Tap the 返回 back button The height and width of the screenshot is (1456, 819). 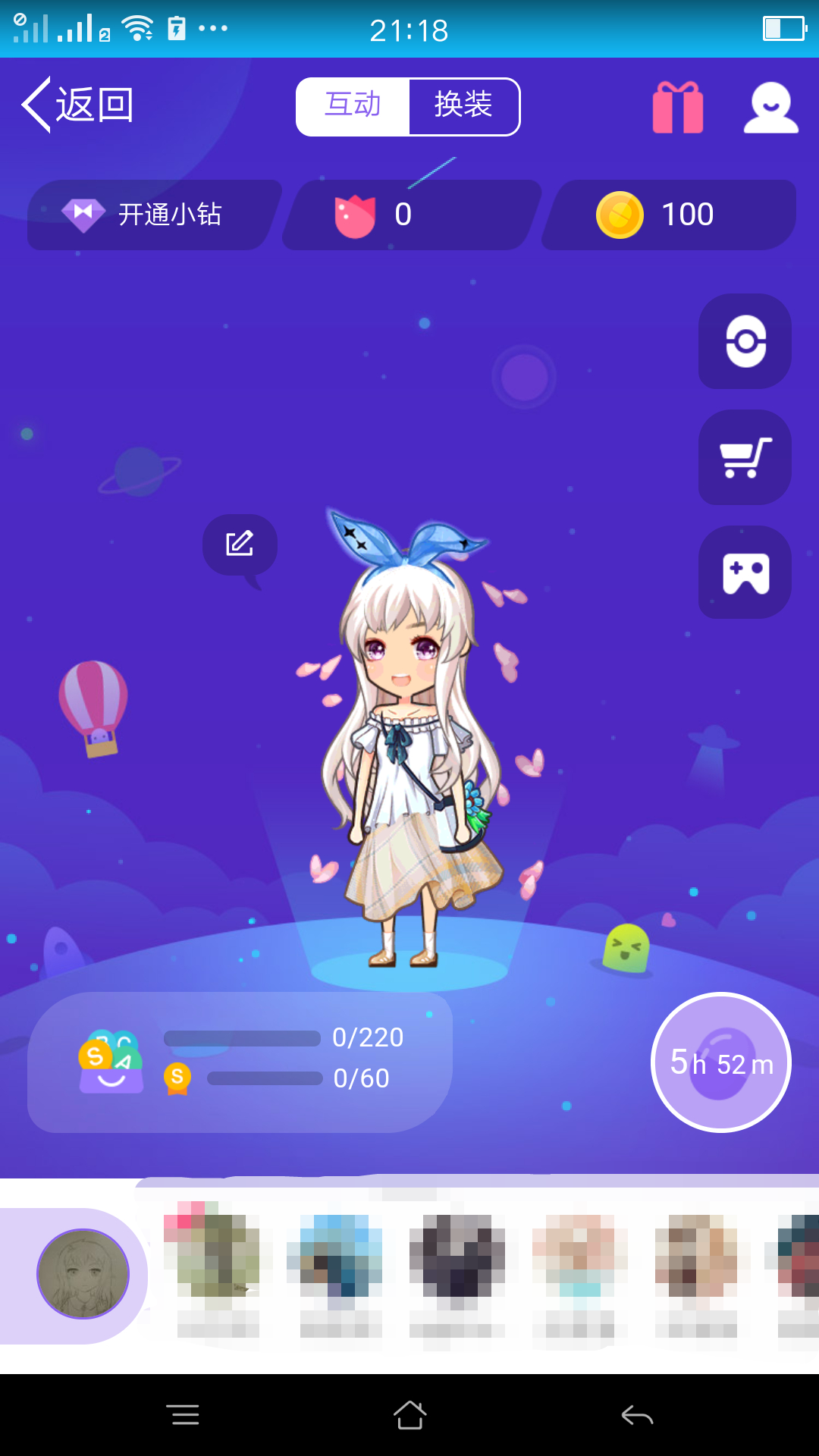click(79, 105)
